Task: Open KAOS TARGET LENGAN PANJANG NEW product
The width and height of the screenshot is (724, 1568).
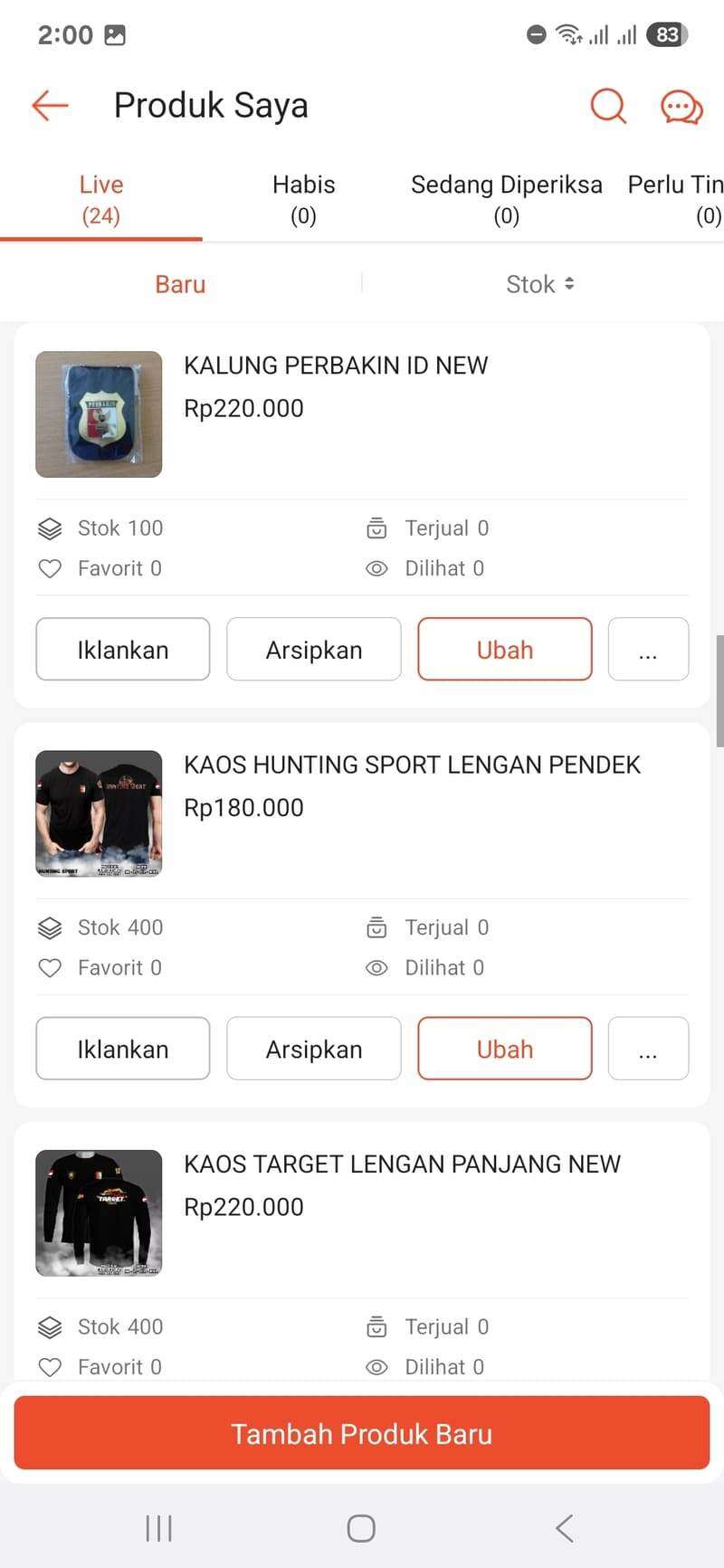Action: 402,1164
